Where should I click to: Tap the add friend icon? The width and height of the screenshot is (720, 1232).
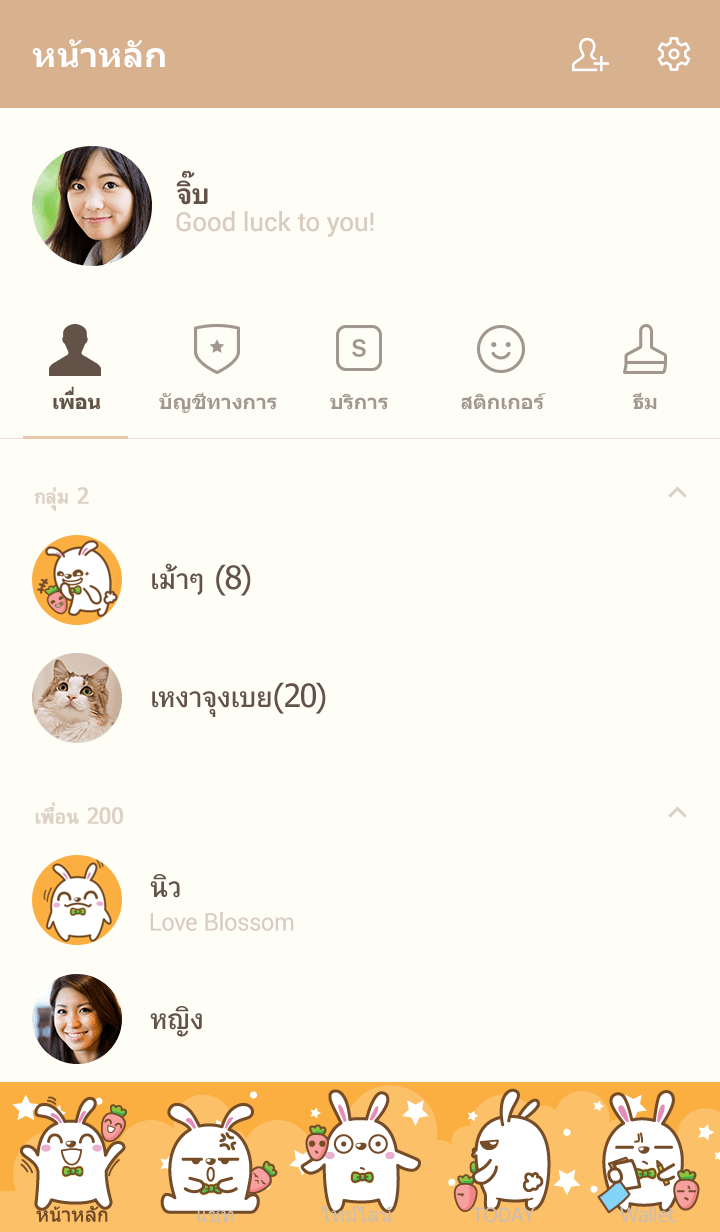[590, 55]
